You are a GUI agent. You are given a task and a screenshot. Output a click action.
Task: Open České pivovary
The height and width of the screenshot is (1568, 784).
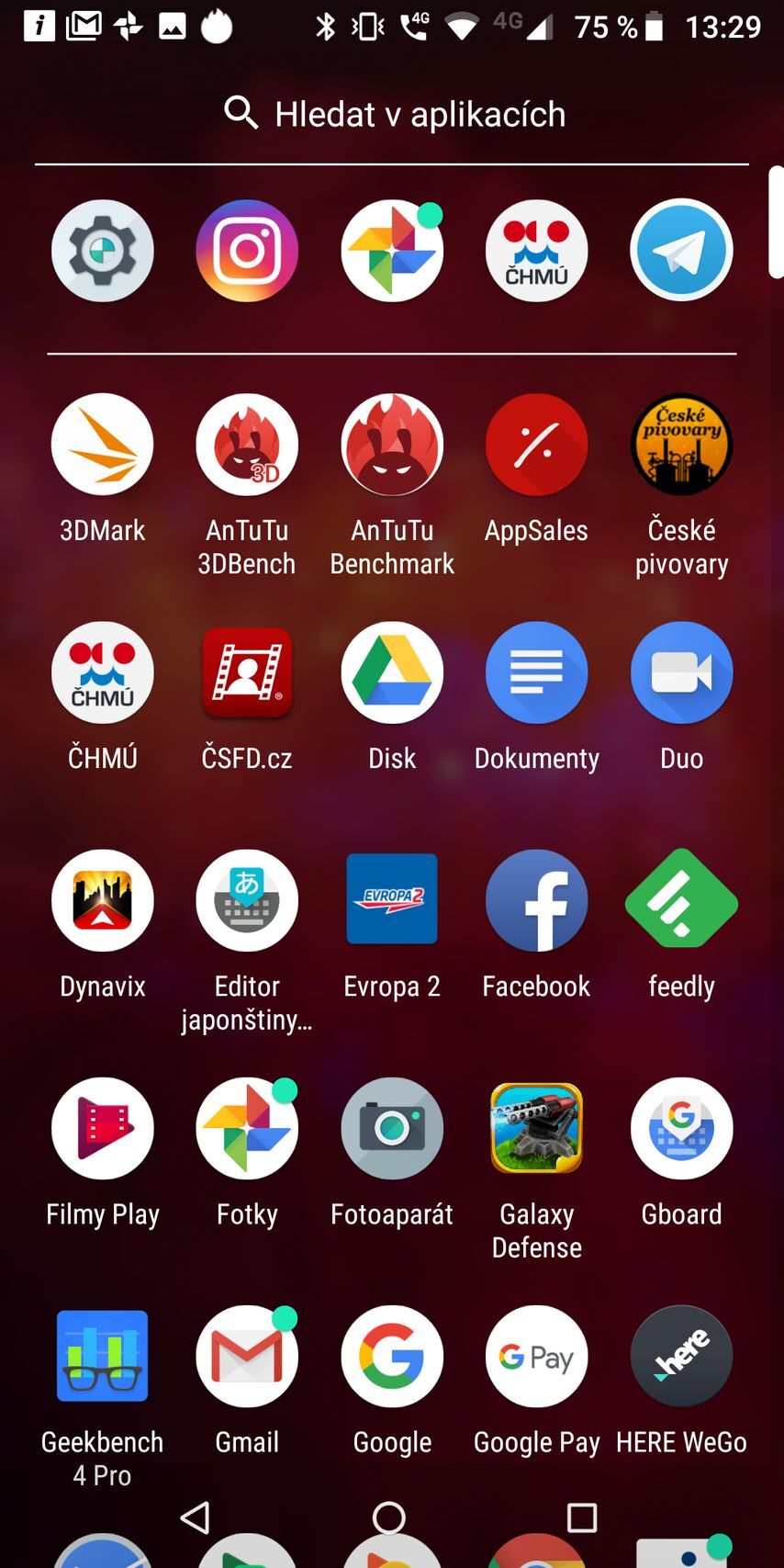[x=681, y=445]
